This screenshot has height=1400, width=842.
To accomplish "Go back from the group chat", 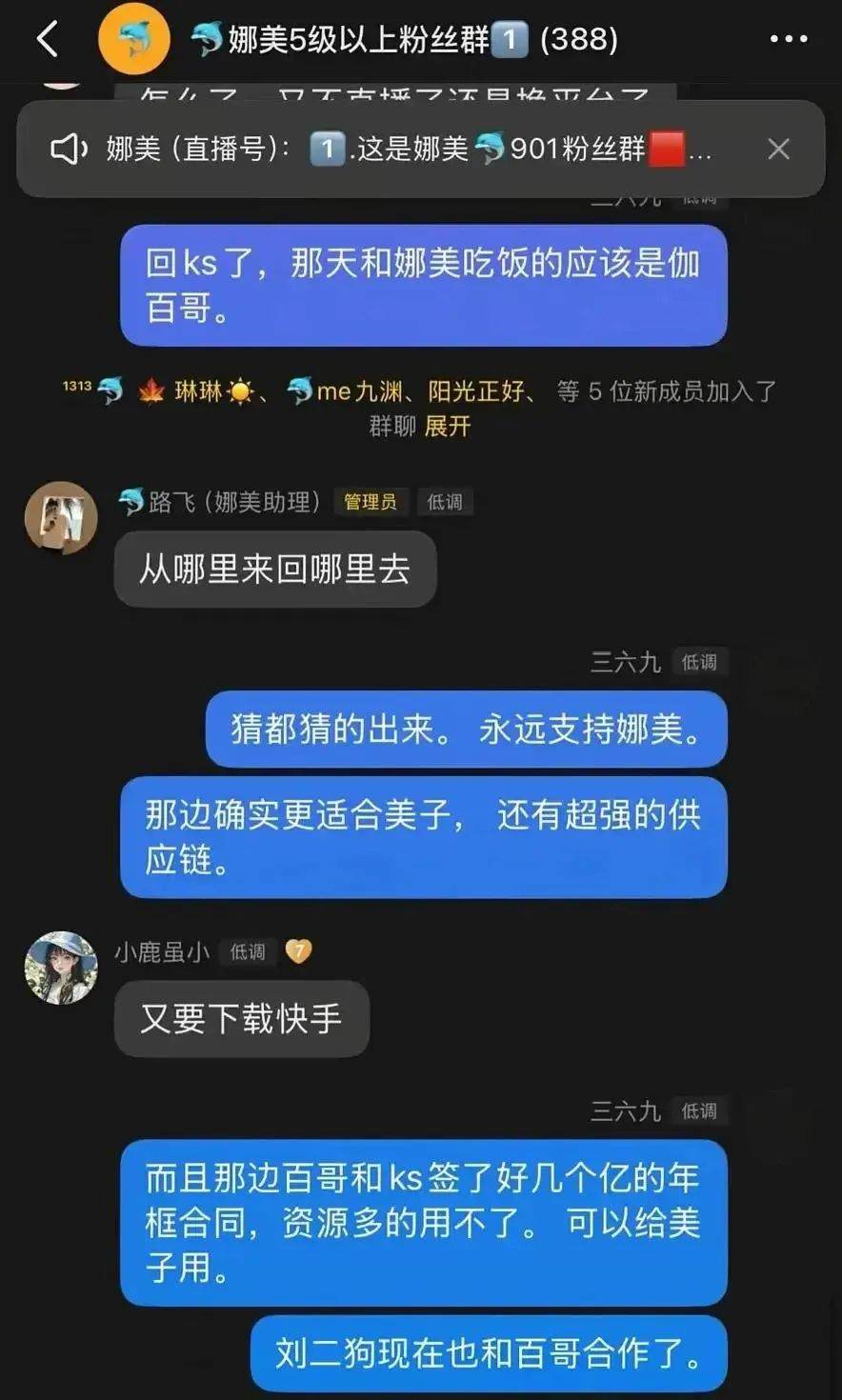I will (x=48, y=39).
